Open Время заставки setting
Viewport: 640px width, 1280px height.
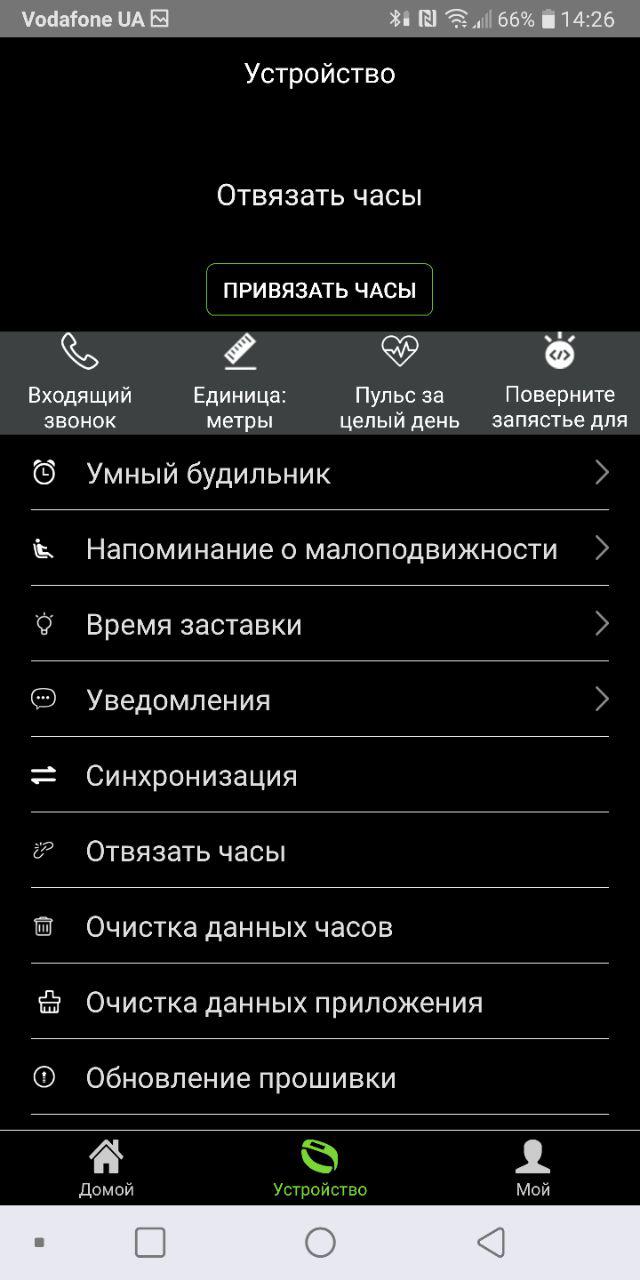[320, 624]
